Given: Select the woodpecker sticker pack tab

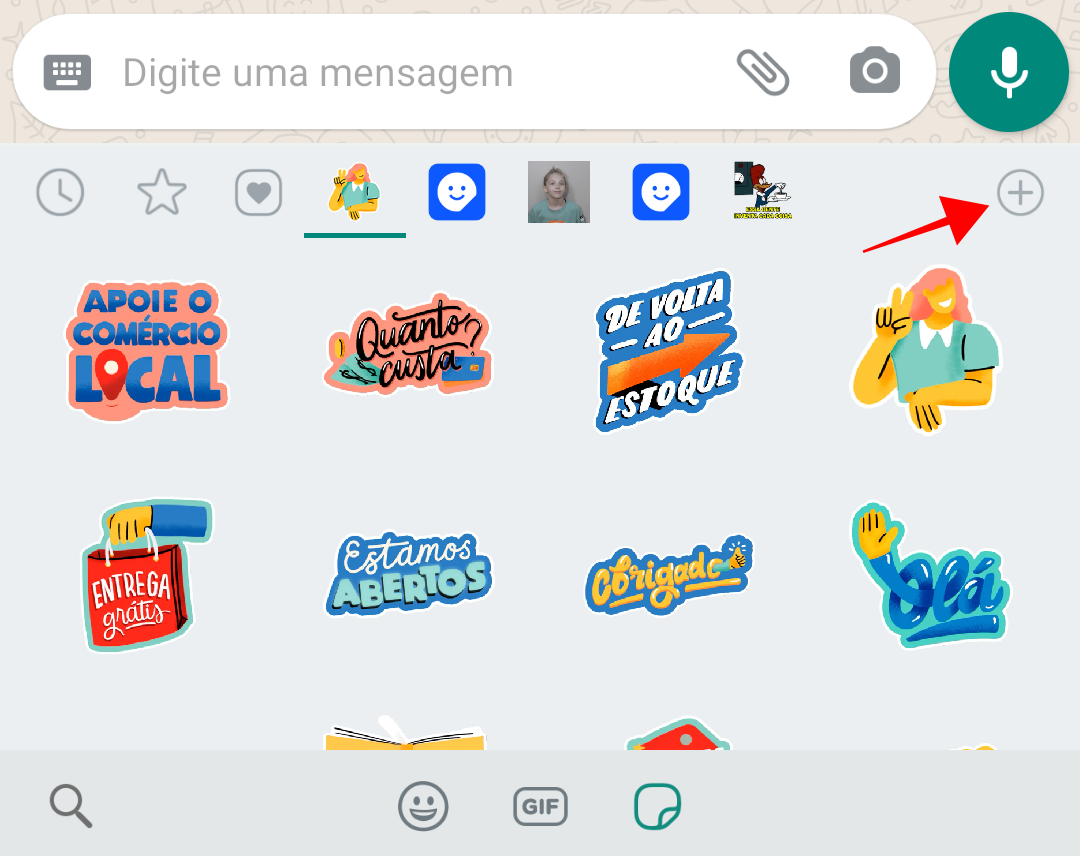Looking at the screenshot, I should [762, 190].
